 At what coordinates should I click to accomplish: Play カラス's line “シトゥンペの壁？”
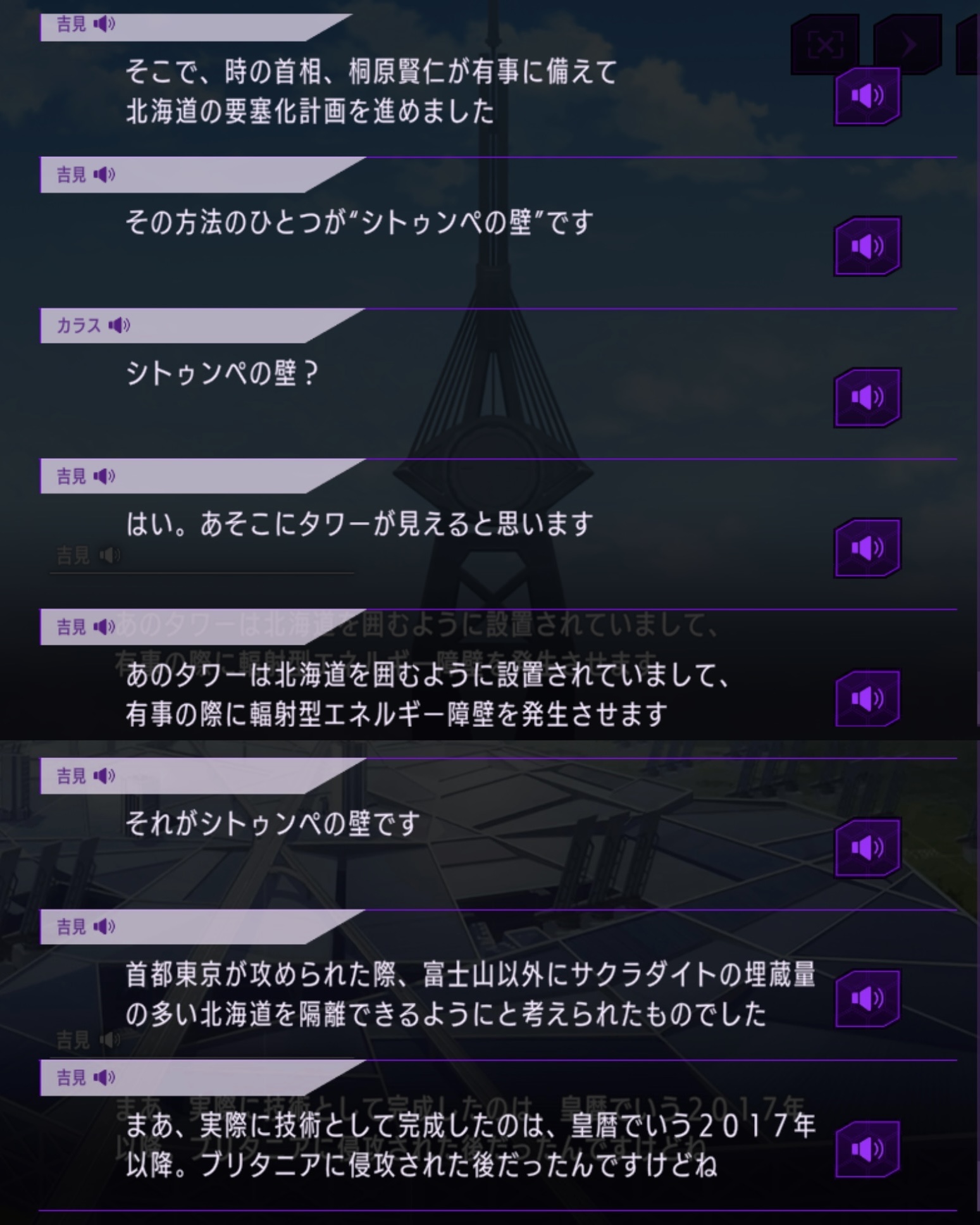[867, 397]
